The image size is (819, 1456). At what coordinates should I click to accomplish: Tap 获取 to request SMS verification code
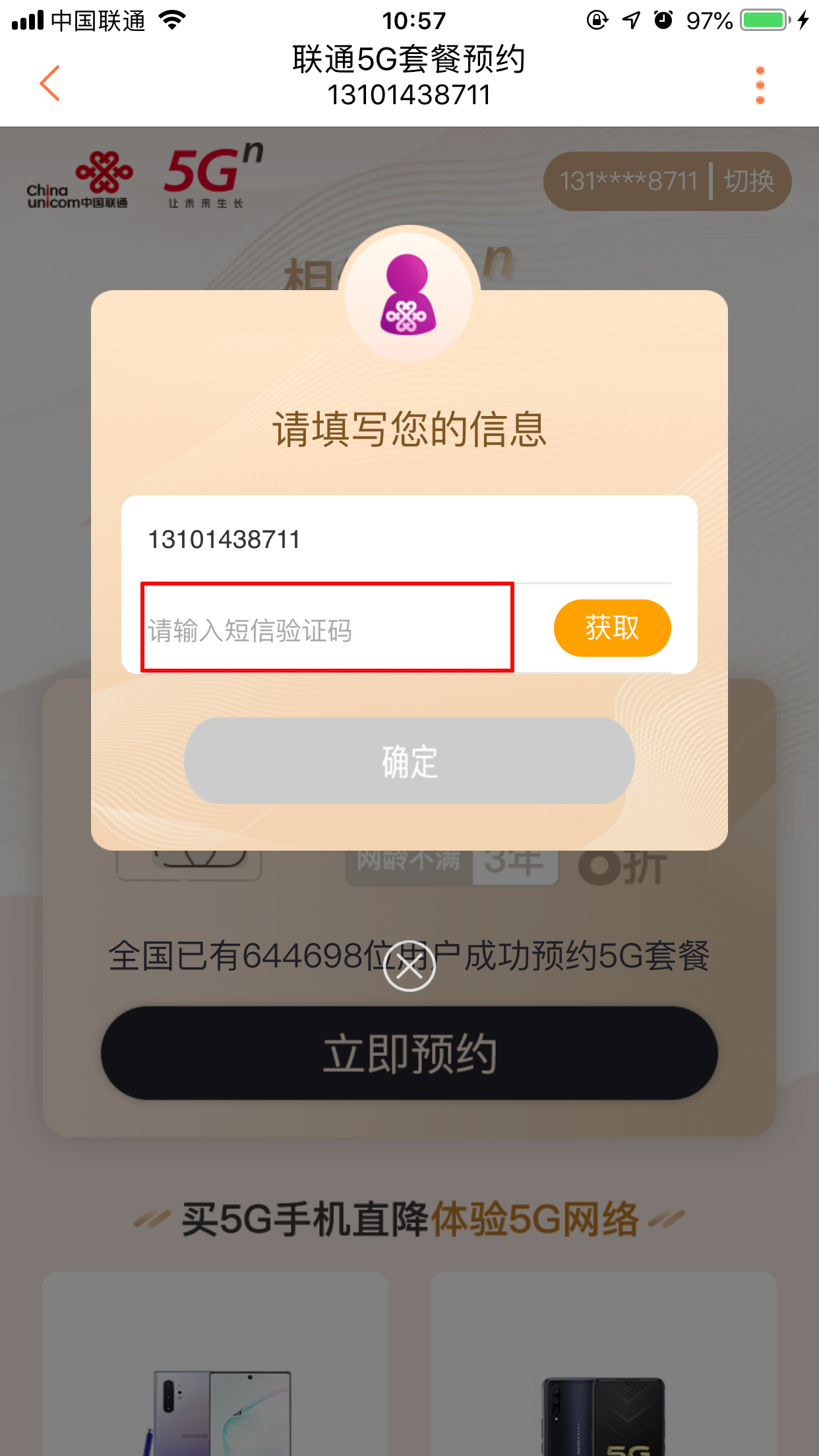611,628
